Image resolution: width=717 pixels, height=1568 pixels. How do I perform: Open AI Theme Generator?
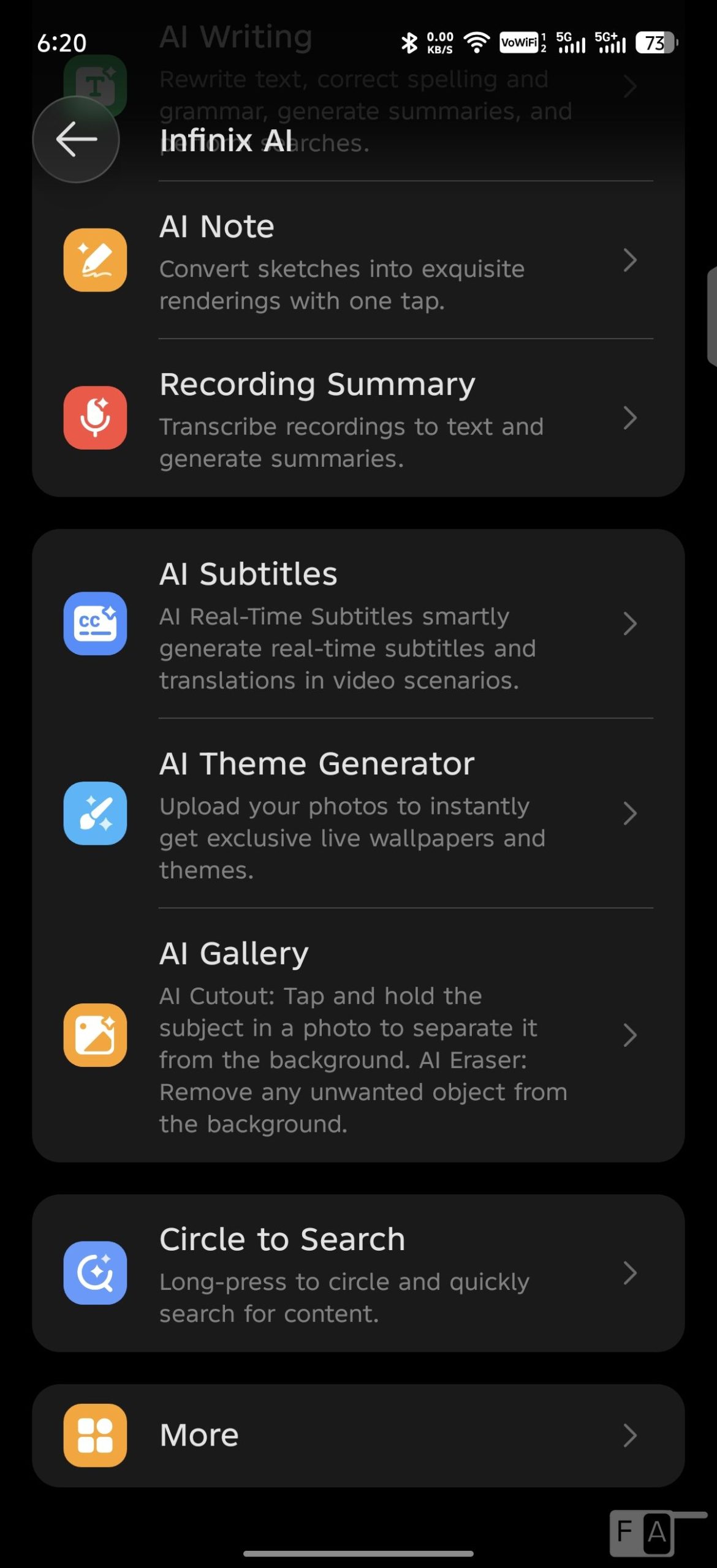[358, 814]
